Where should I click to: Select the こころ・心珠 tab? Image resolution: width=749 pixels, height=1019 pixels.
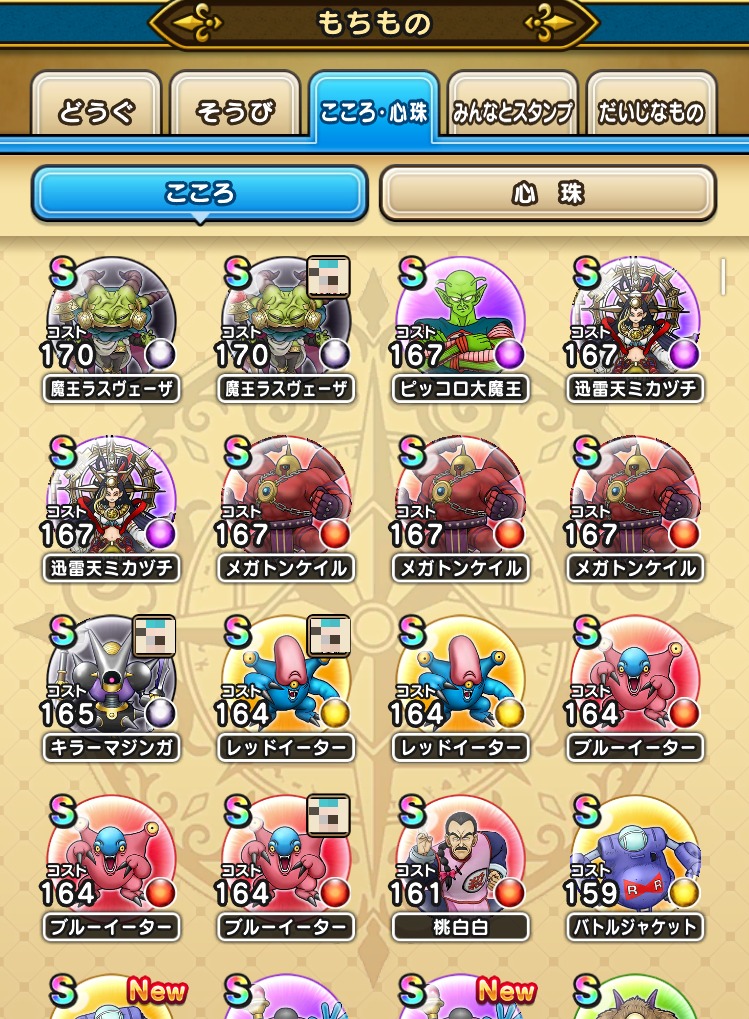(374, 111)
